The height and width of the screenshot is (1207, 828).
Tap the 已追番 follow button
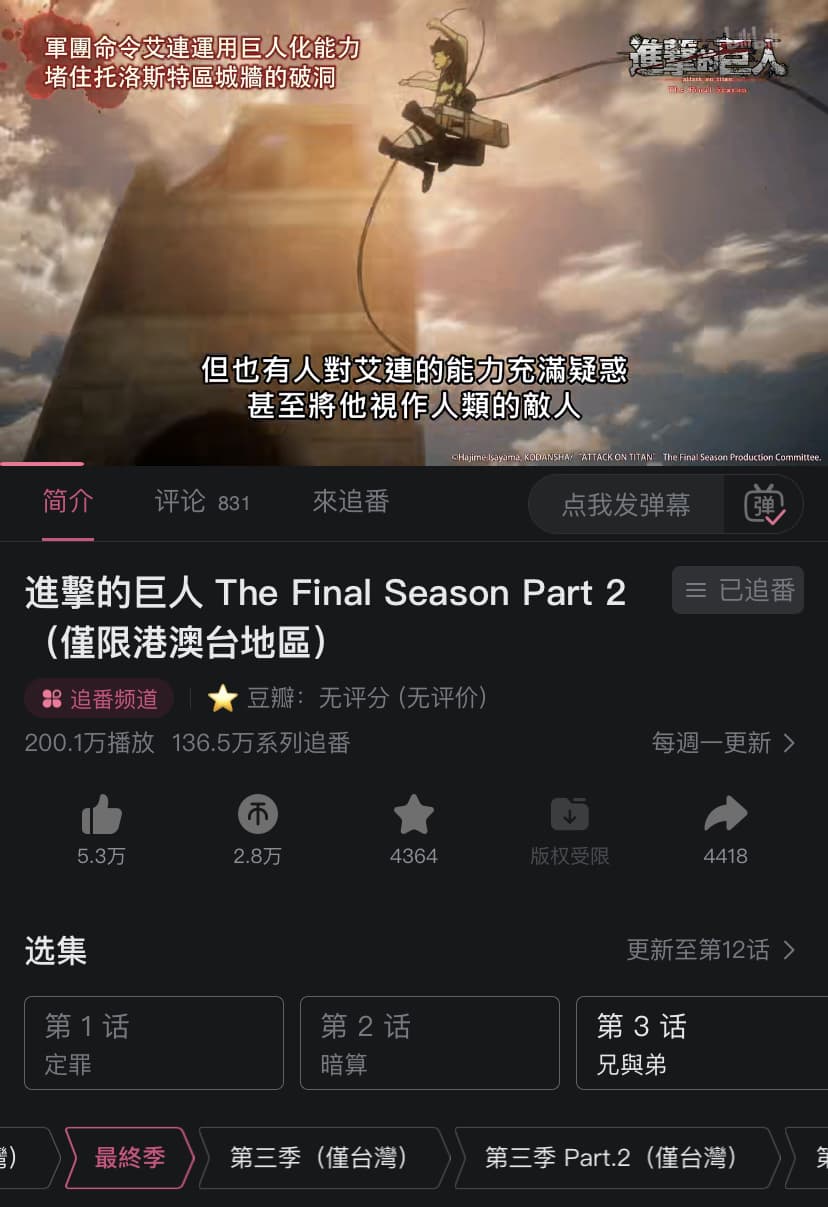click(x=738, y=590)
